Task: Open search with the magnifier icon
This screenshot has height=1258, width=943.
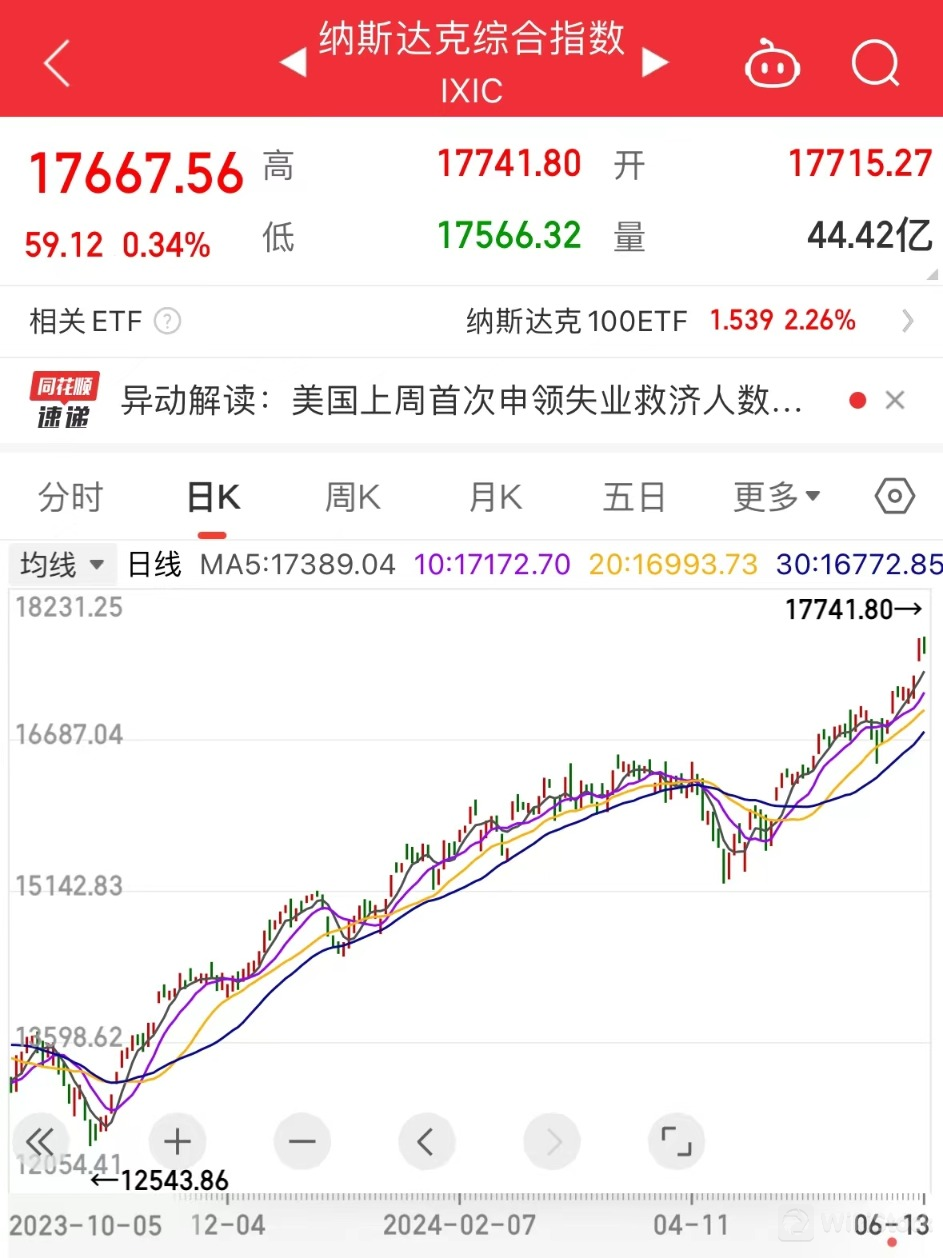Action: [876, 64]
